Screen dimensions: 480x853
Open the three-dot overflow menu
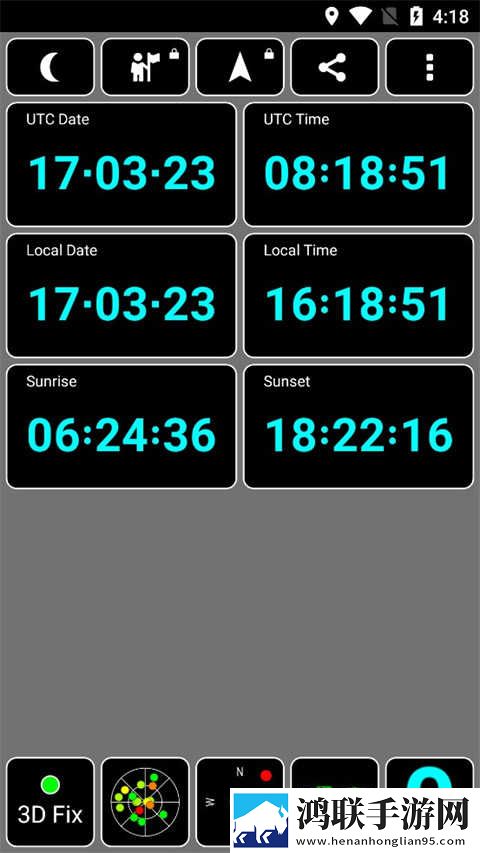tap(430, 67)
